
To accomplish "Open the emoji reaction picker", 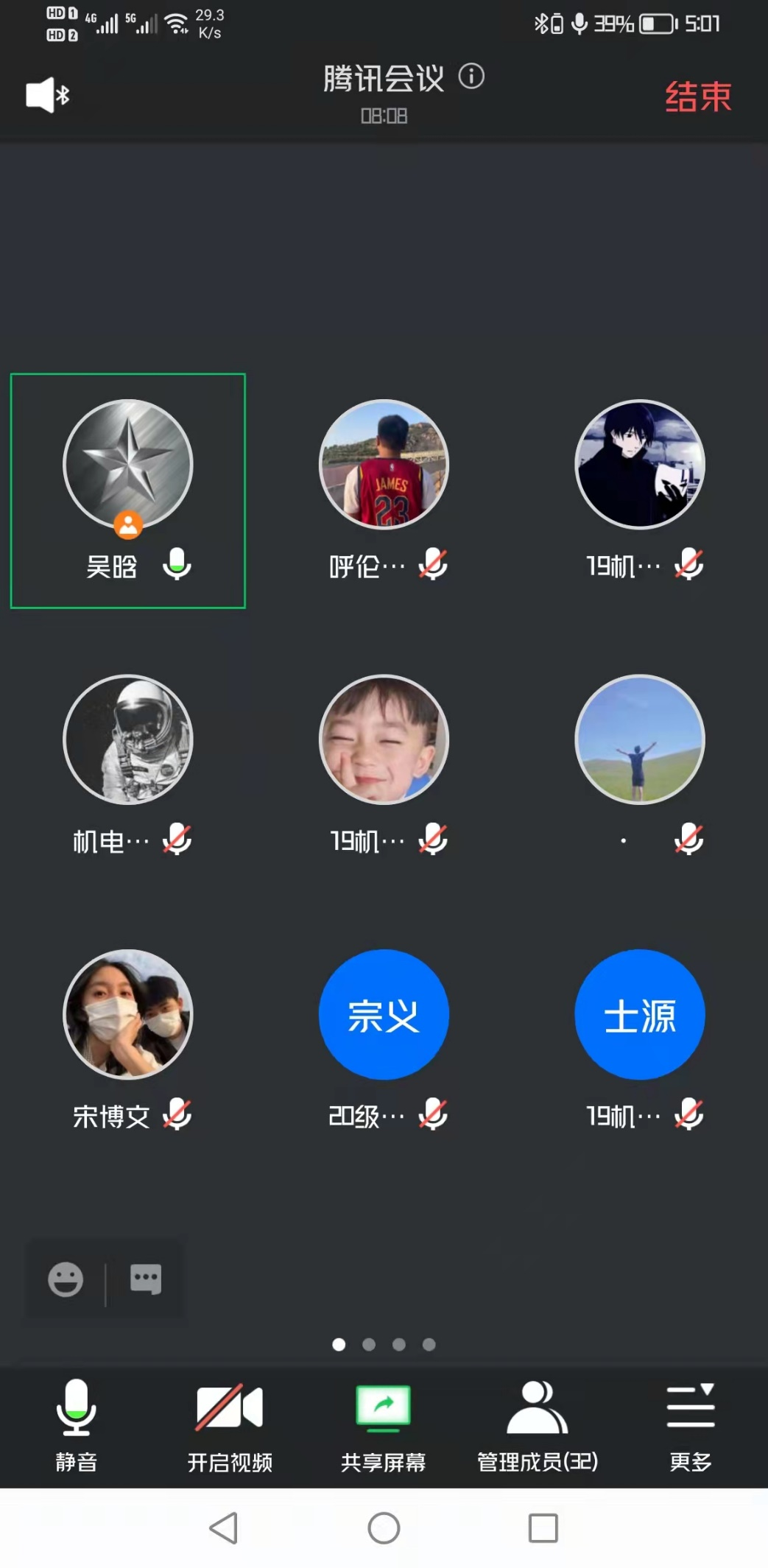I will (x=66, y=1279).
